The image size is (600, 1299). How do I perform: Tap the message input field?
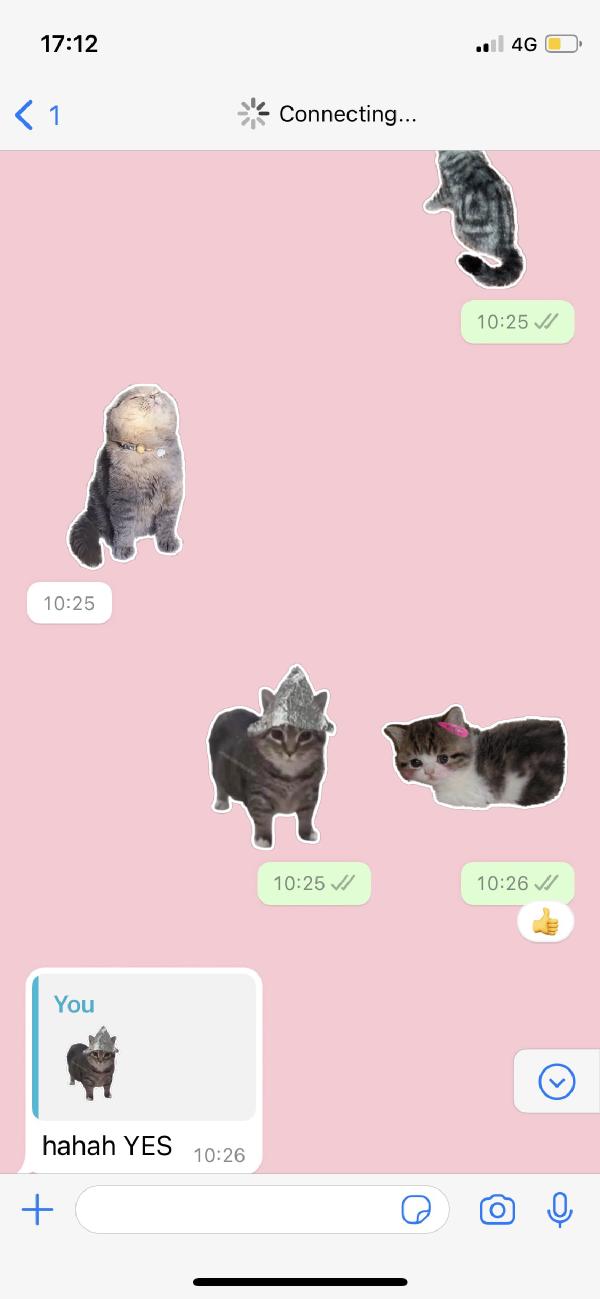[235, 1211]
